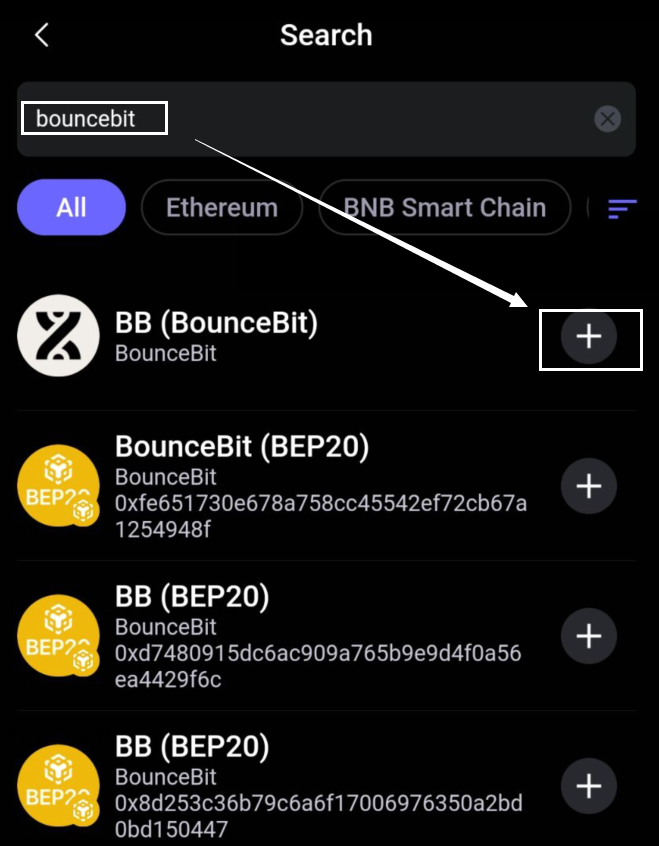Go back from the Search screen
The height and width of the screenshot is (846, 659).
41,35
